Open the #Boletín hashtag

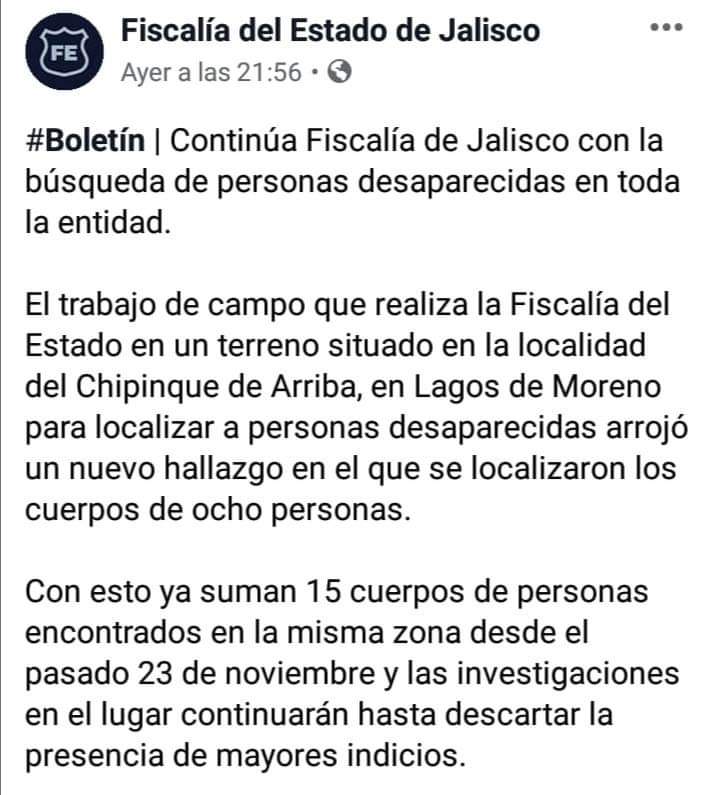click(85, 140)
